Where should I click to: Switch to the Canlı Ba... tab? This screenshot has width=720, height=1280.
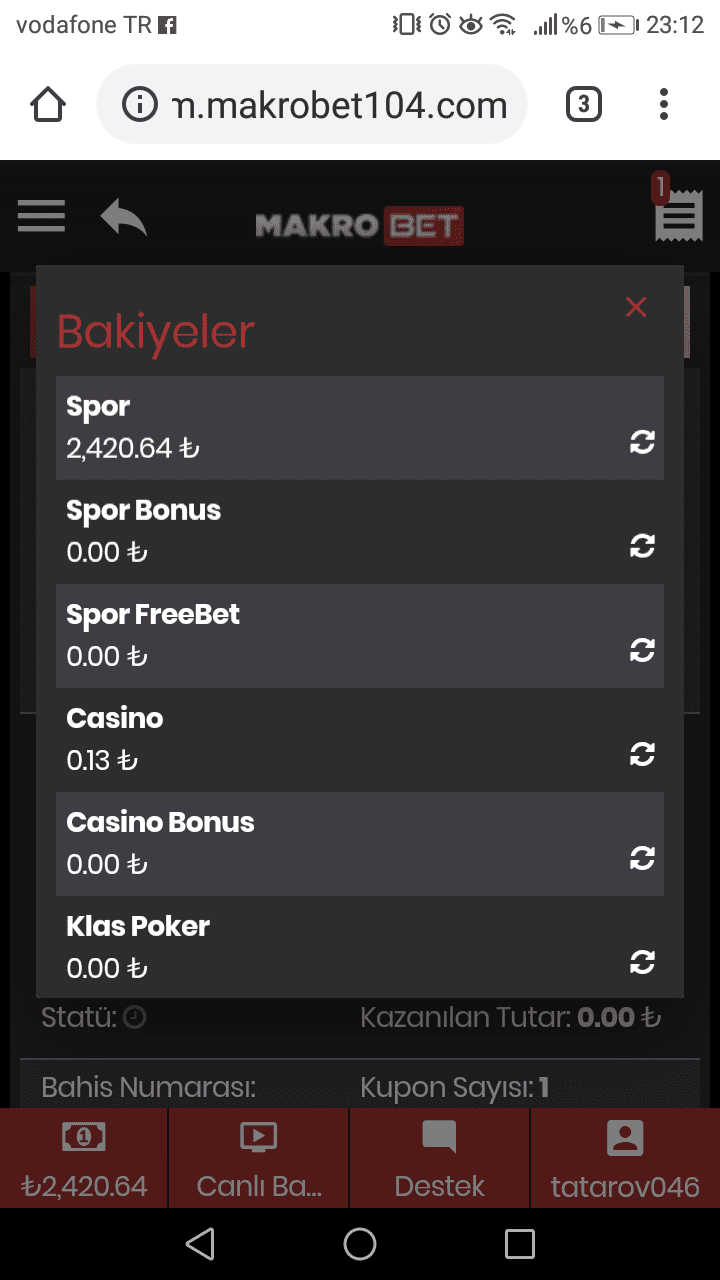[259, 1158]
